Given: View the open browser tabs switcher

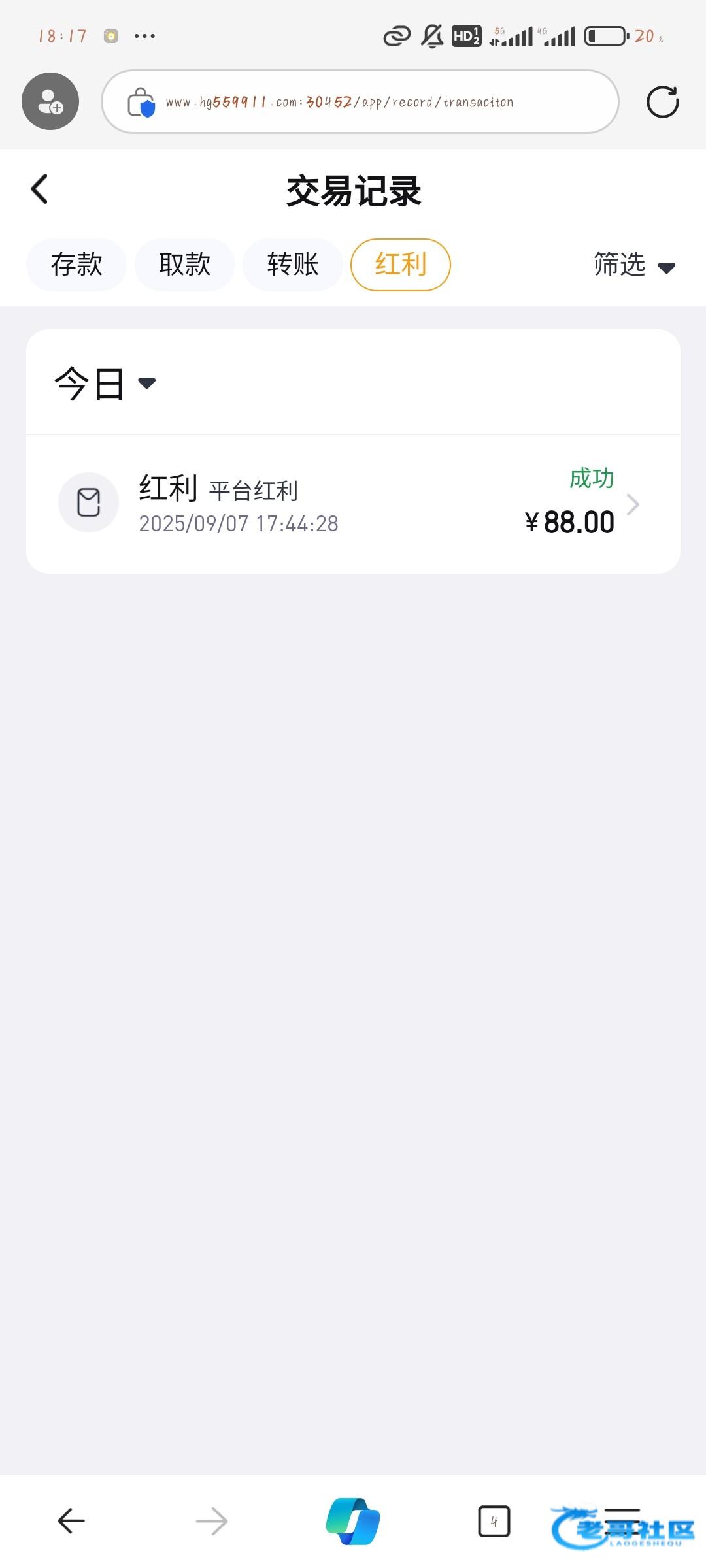Looking at the screenshot, I should tap(494, 1521).
